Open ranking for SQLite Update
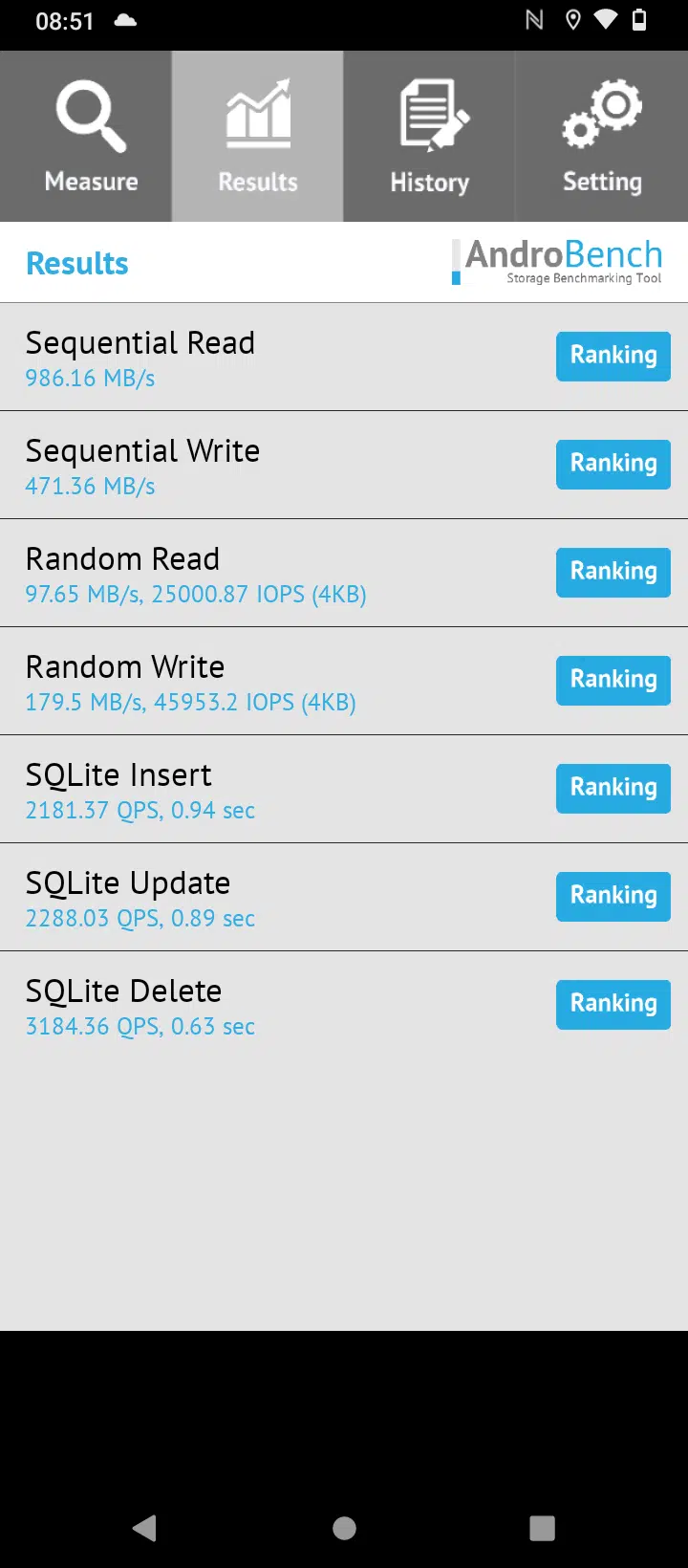688x1568 pixels. [x=613, y=896]
